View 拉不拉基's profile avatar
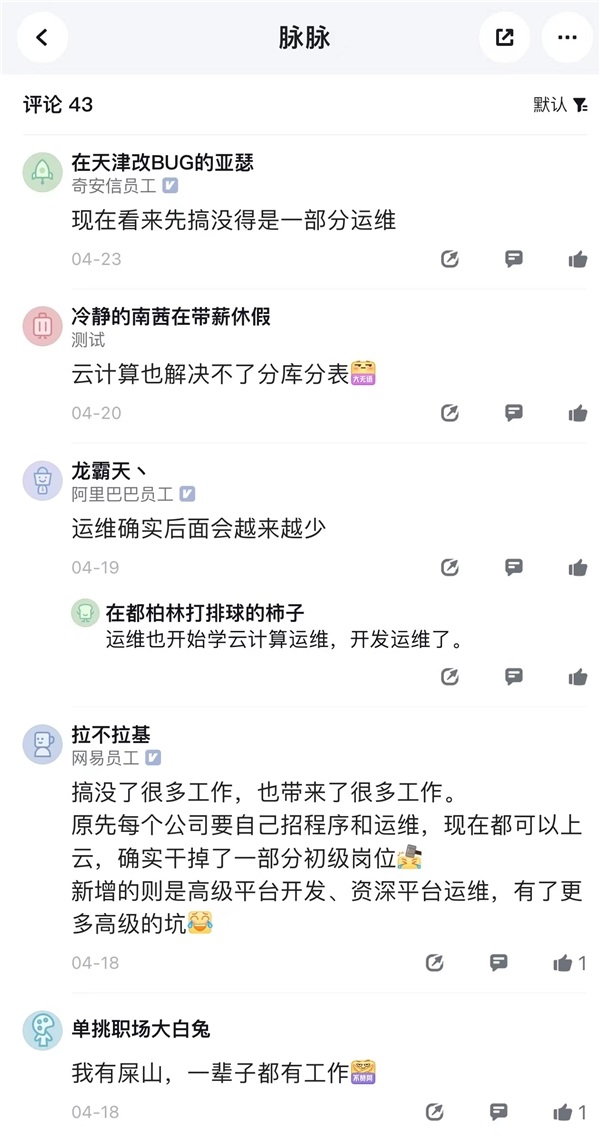This screenshot has width=600, height=1141. (x=42, y=744)
